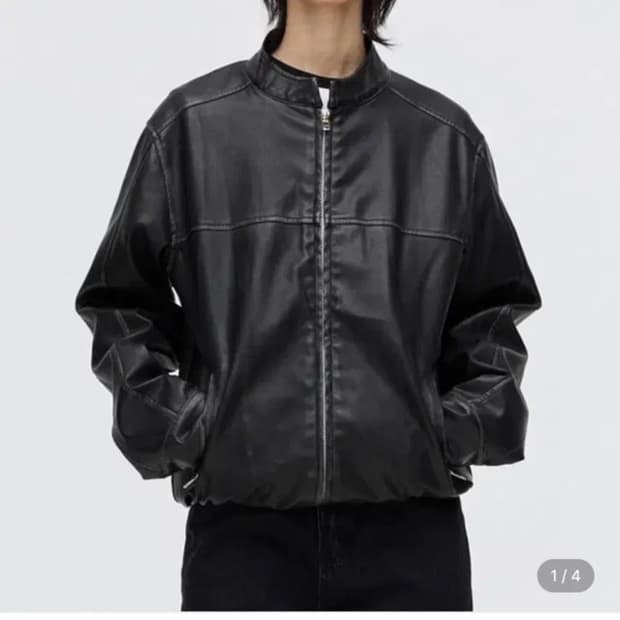620x620 pixels.
Task: Open the black leather jacket photo fullscreen
Action: point(310,300)
